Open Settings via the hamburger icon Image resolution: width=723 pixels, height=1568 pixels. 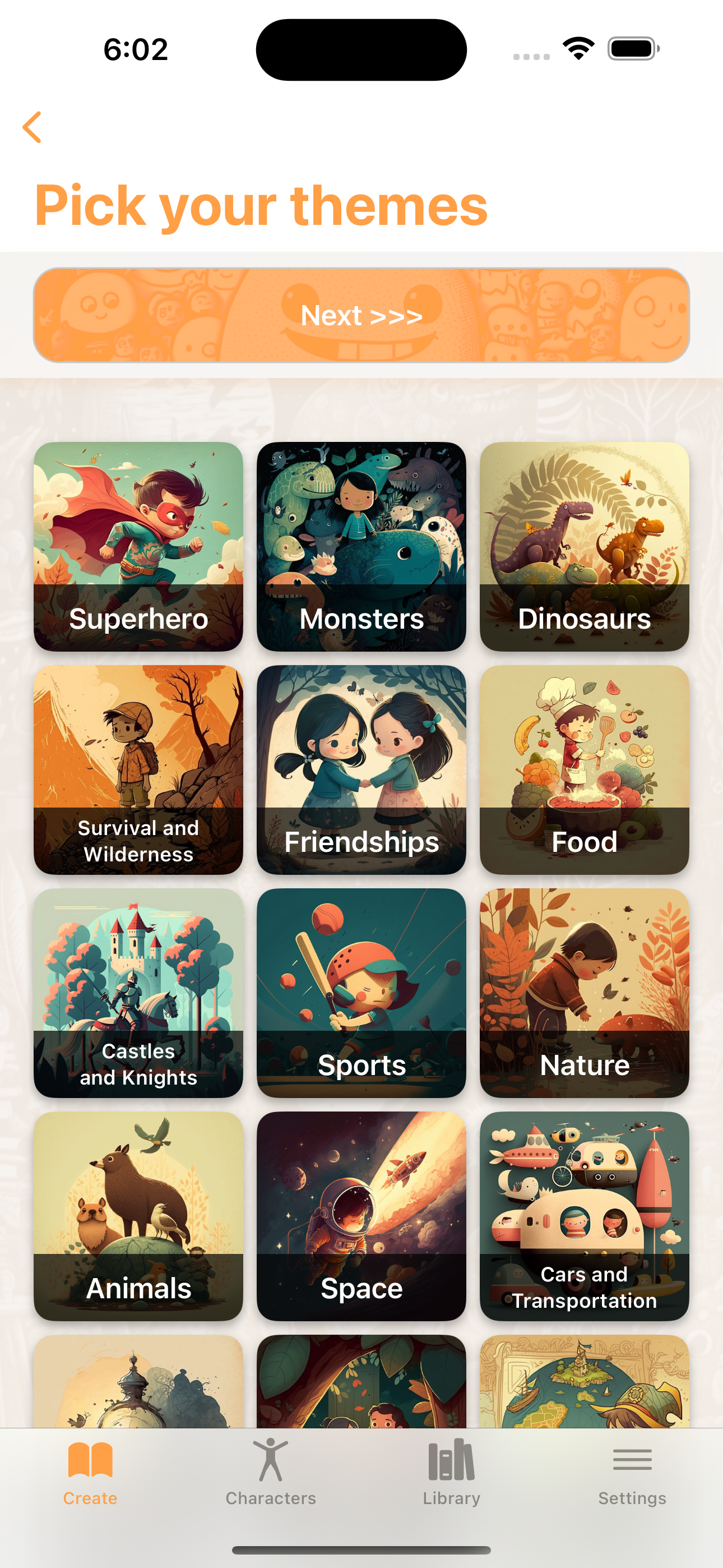(632, 1460)
